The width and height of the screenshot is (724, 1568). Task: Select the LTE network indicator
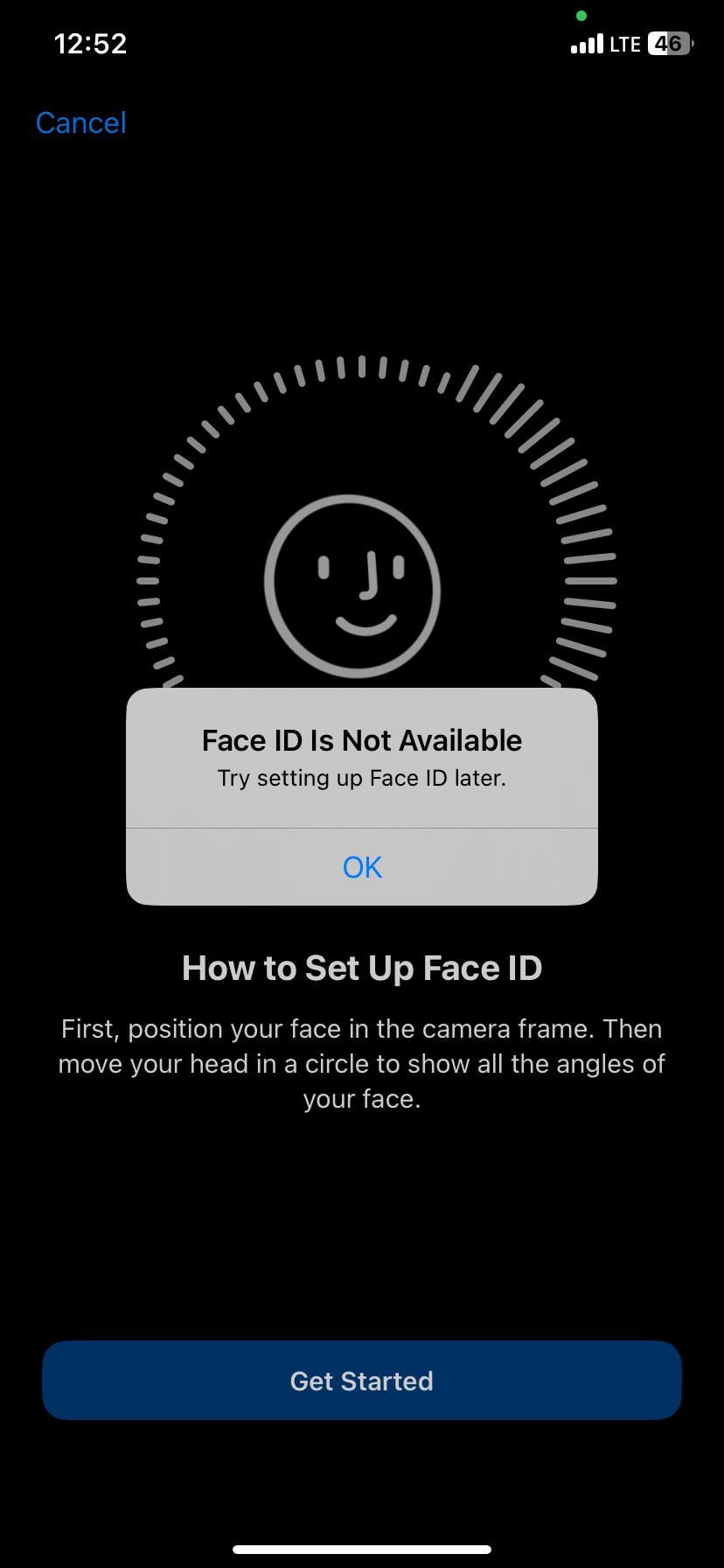click(623, 44)
